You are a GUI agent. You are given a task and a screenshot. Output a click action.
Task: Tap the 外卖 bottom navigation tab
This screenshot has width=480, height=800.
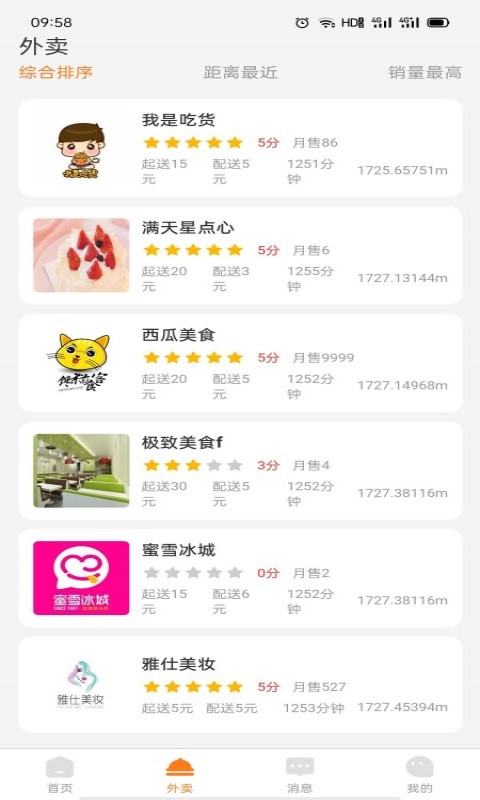point(180,774)
